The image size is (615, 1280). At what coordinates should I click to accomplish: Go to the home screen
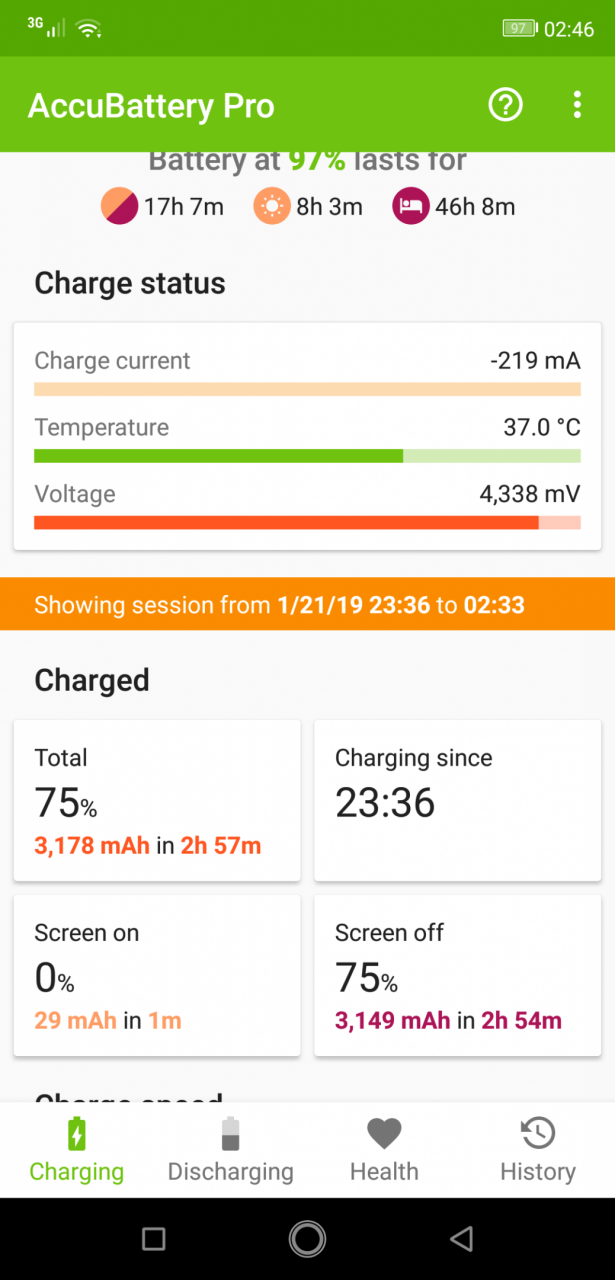307,1239
